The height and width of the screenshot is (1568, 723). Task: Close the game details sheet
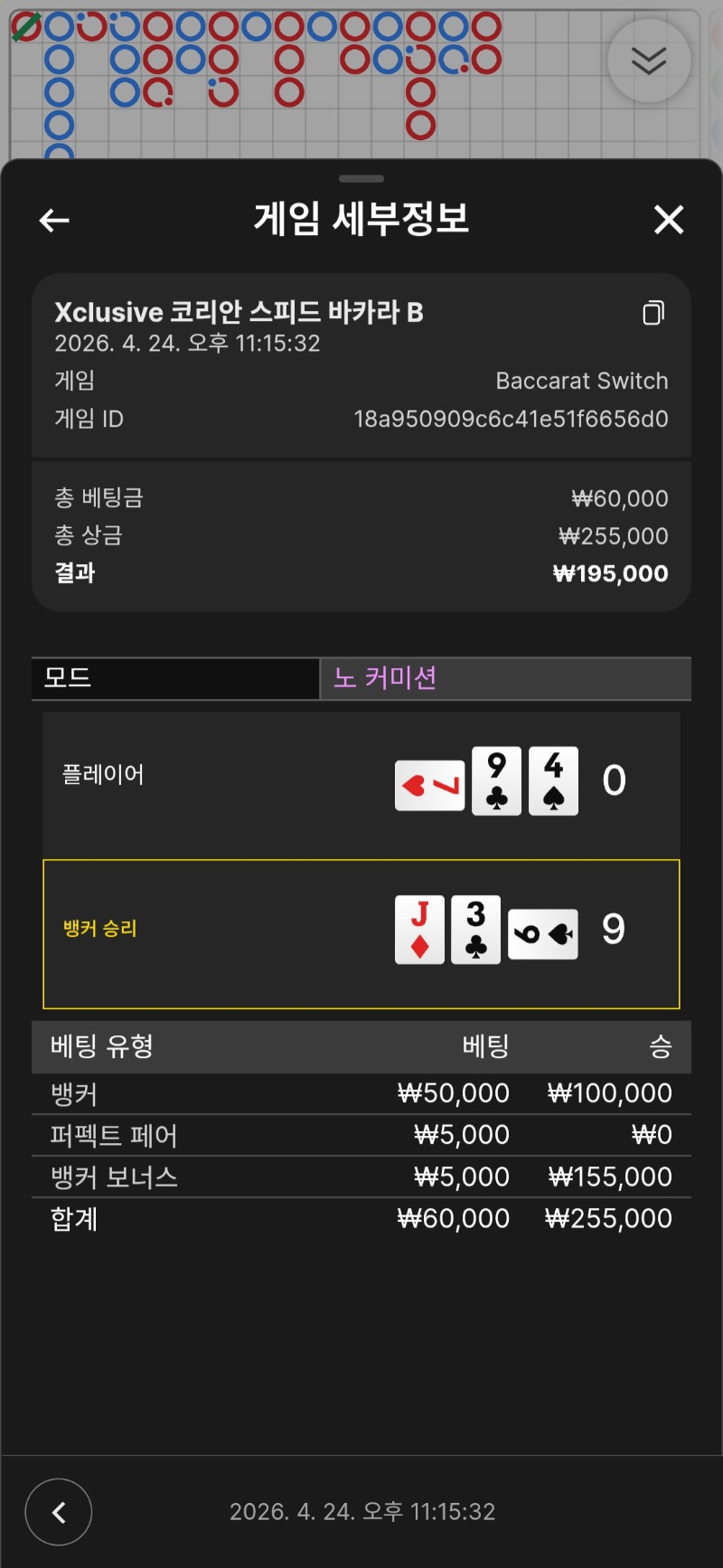coord(669,220)
